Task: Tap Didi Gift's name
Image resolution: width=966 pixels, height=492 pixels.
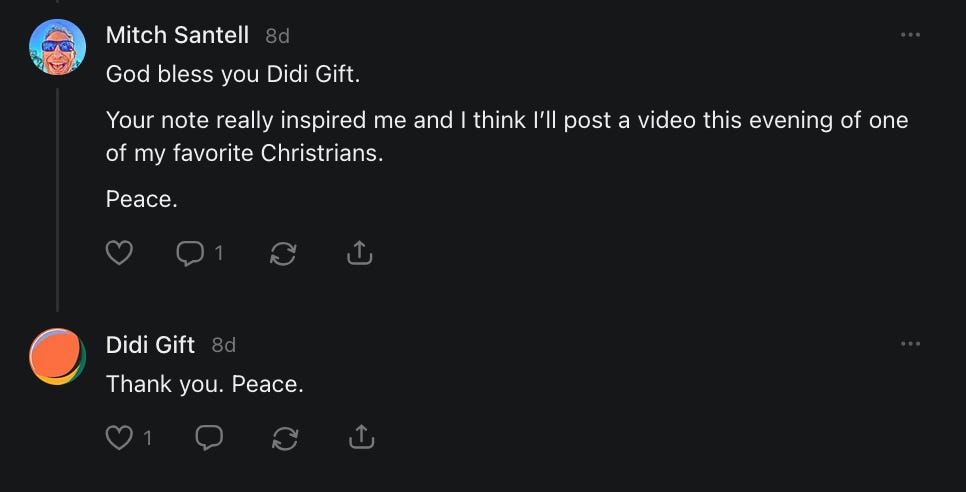Action: pyautogui.click(x=150, y=344)
